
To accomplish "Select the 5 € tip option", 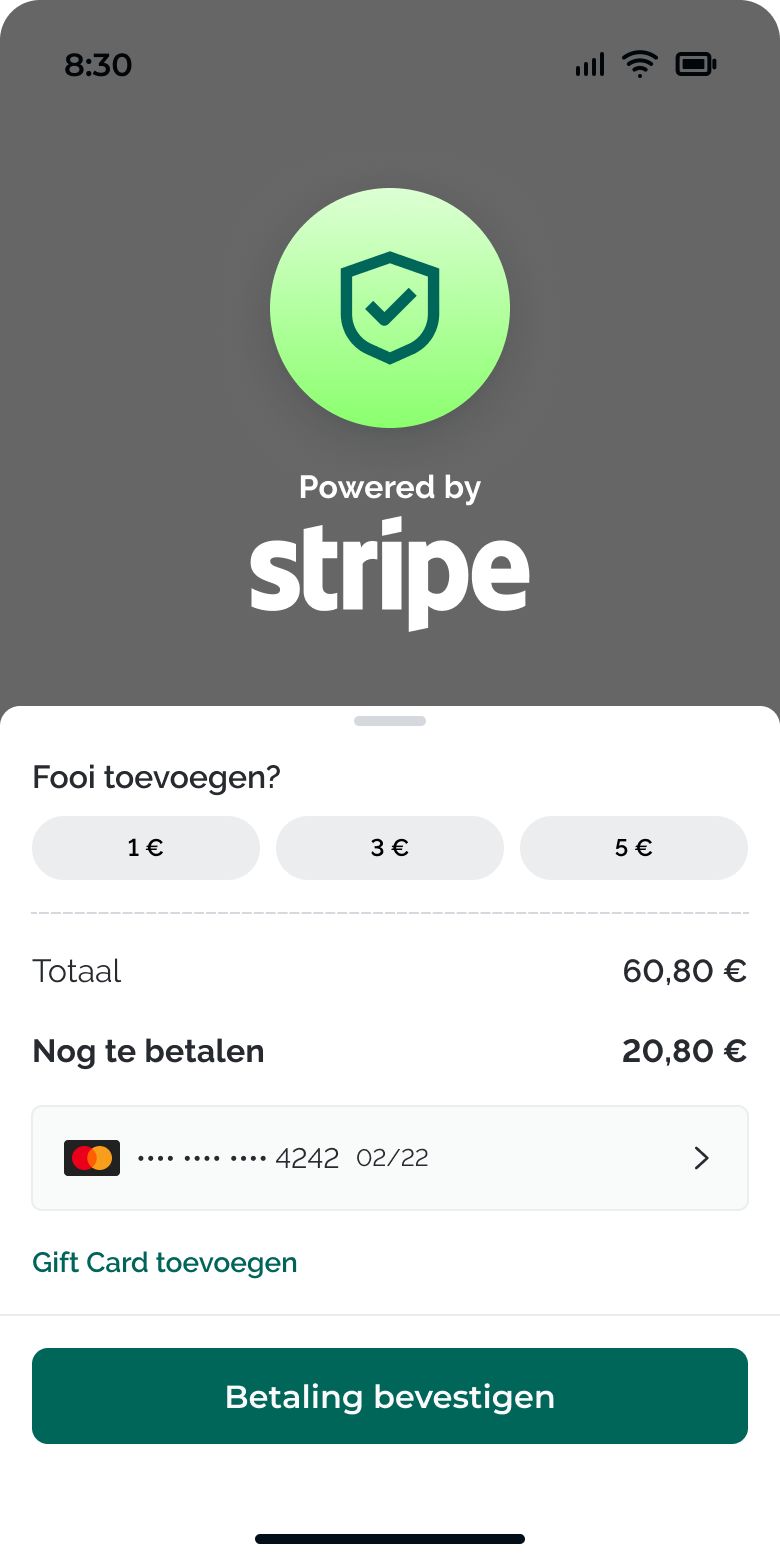I will click(x=633, y=847).
